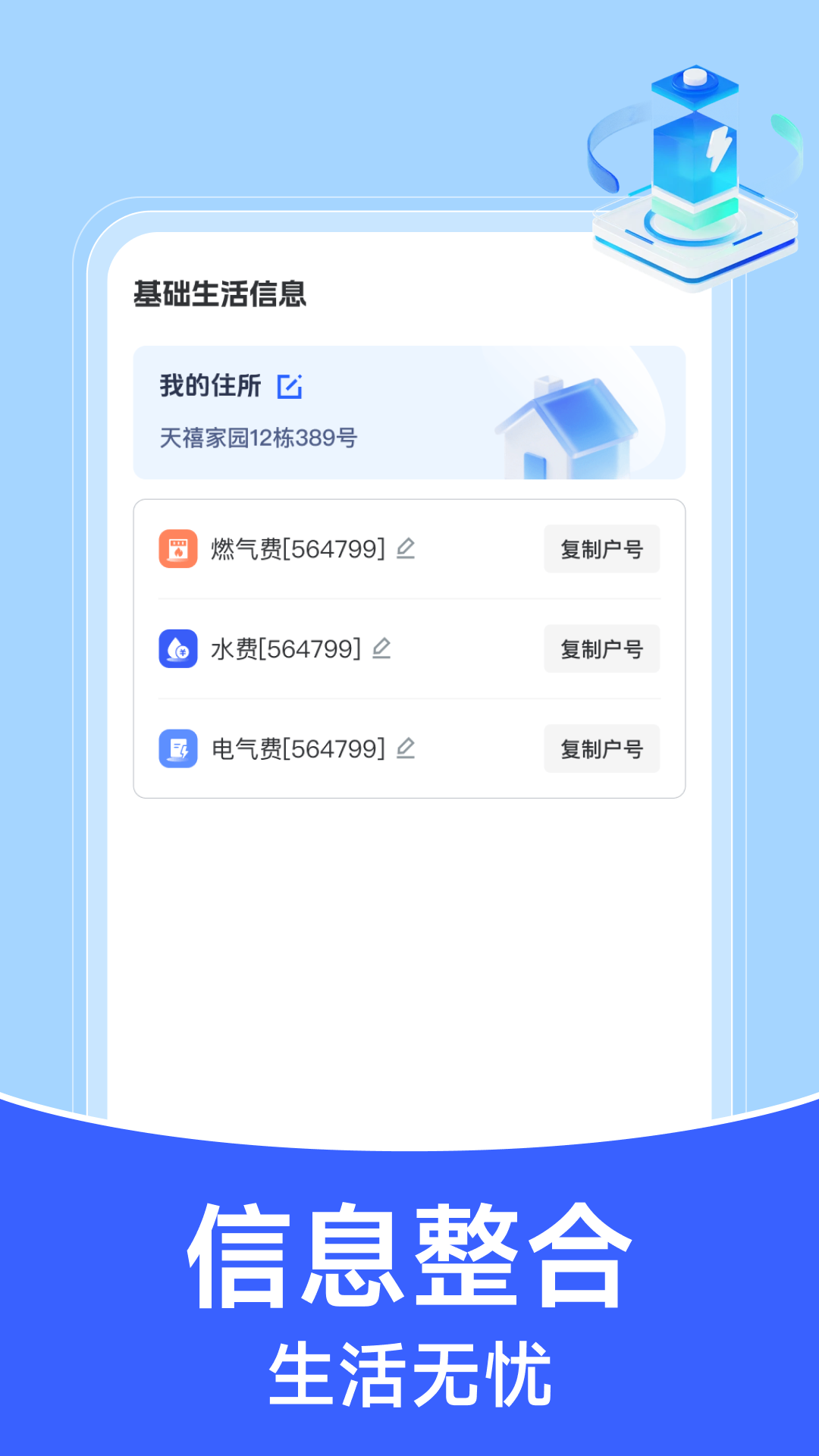Select the electricity fee icon
The height and width of the screenshot is (1456, 819).
coord(178,749)
